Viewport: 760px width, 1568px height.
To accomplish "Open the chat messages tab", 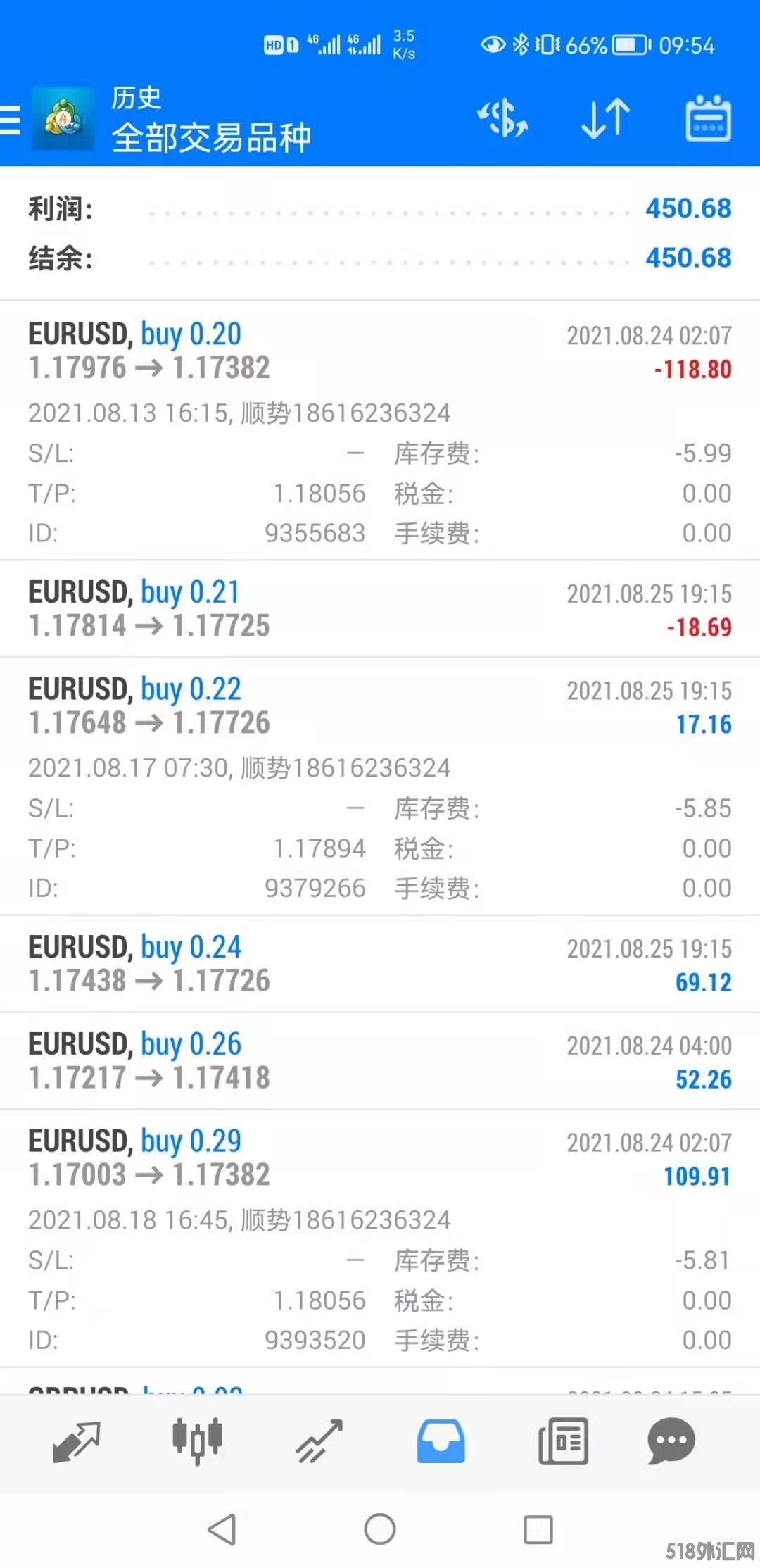I will (671, 1441).
